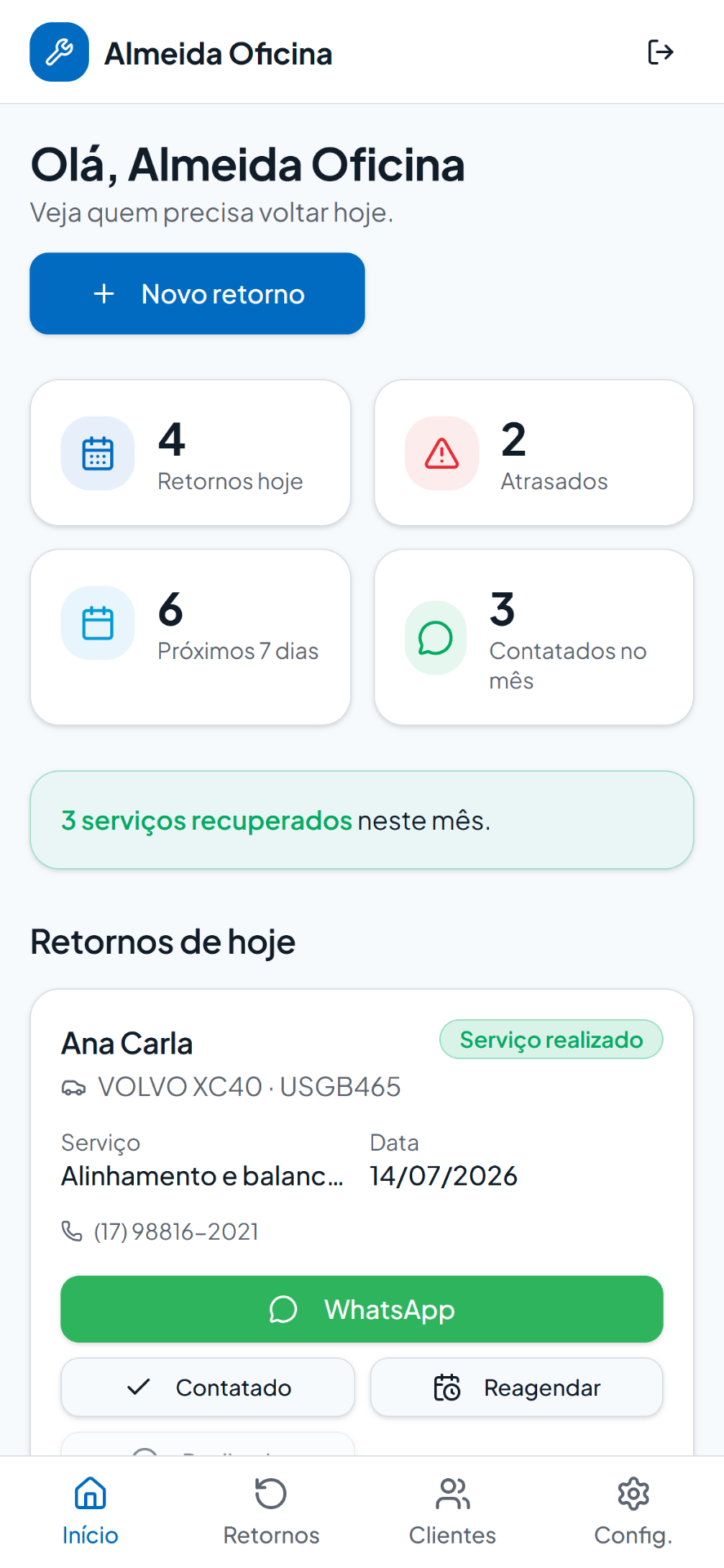The width and height of the screenshot is (724, 1568).
Task: Open the Contatados no mês card
Action: 534,637
